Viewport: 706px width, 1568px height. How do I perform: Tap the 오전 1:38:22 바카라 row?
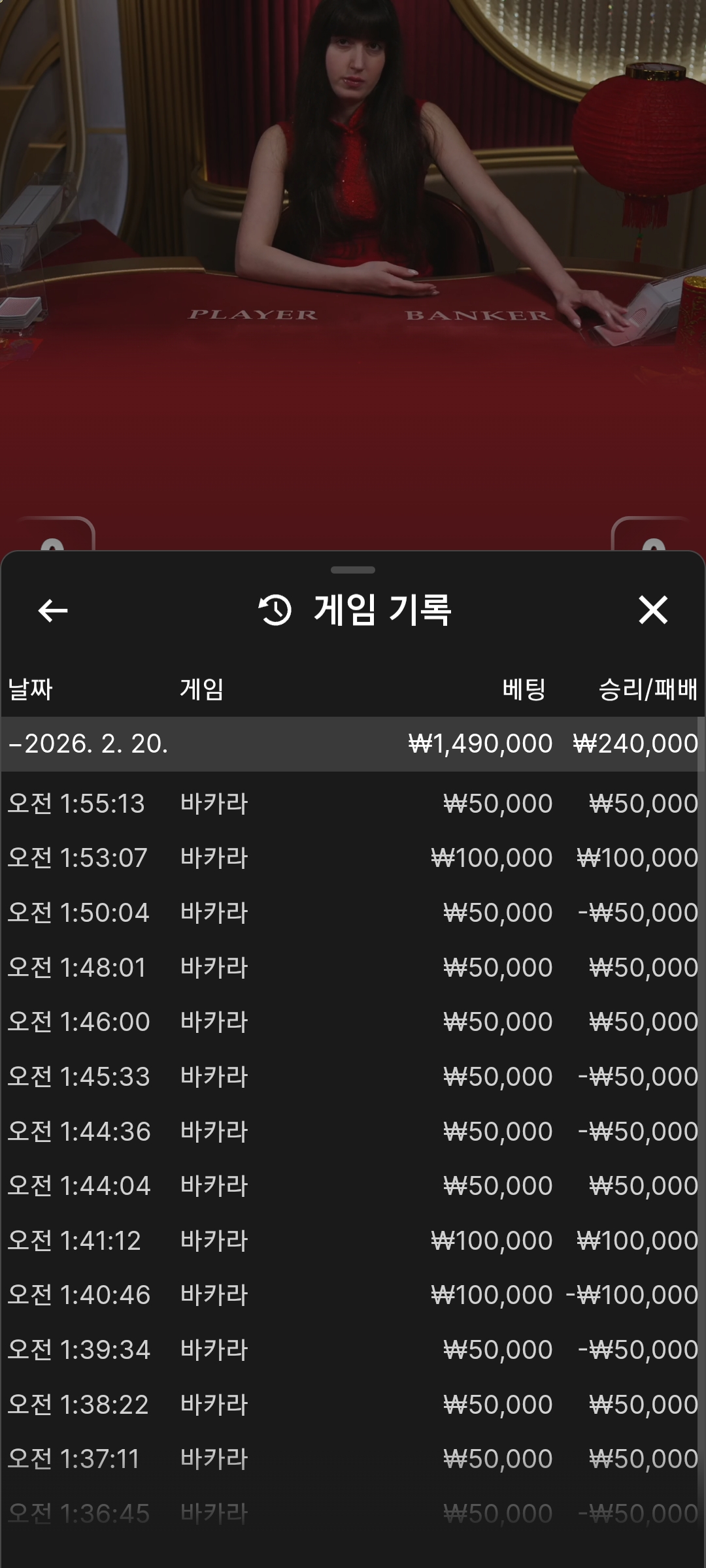pos(353,1405)
